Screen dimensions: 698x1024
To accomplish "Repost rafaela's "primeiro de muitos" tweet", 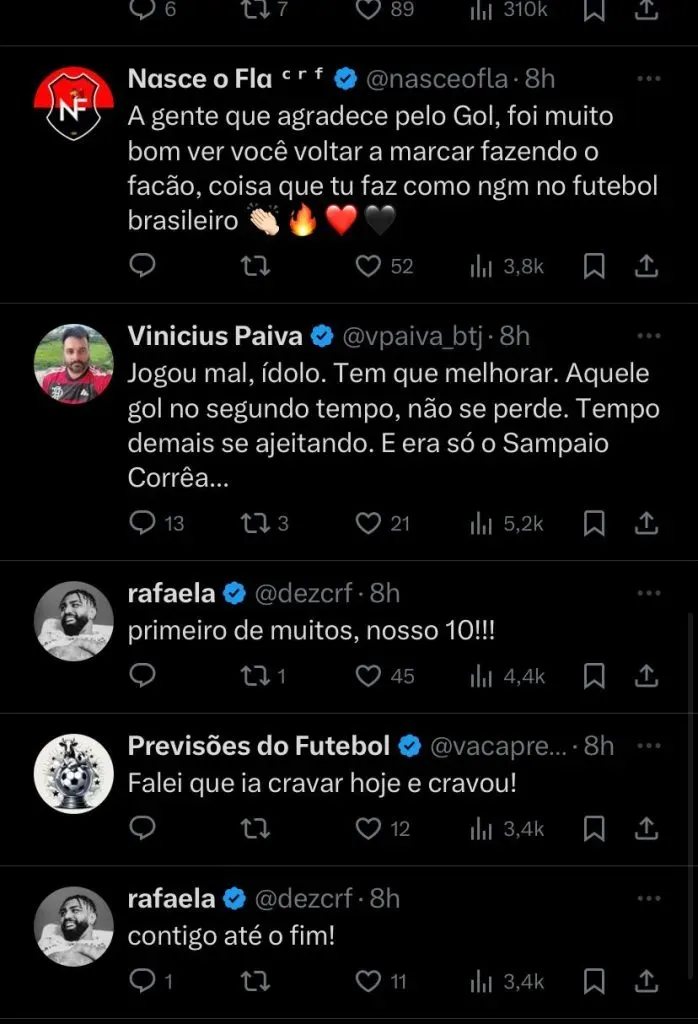I will [x=256, y=676].
